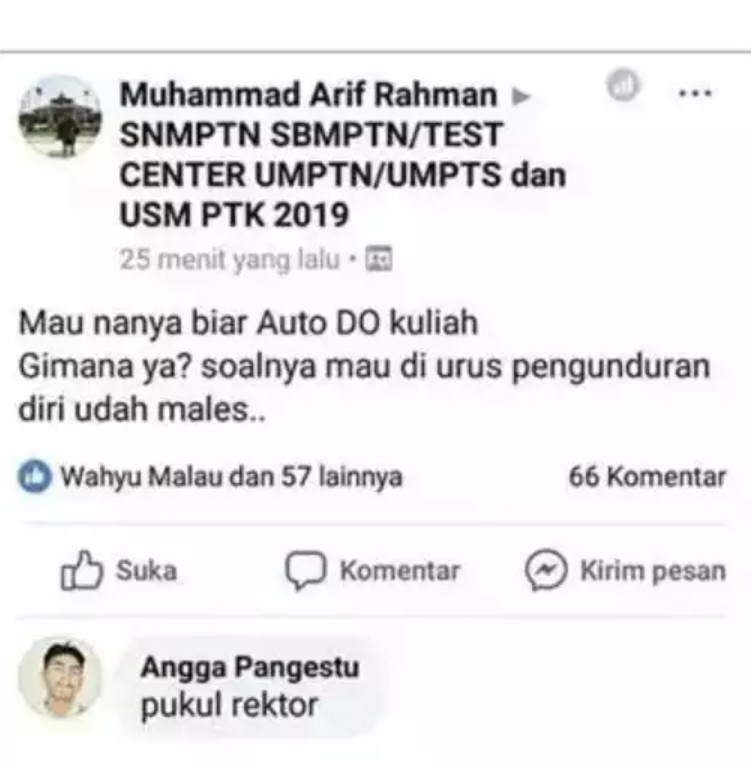751x763 pixels.
Task: Open the post's three-dot overflow menu
Action: (695, 93)
